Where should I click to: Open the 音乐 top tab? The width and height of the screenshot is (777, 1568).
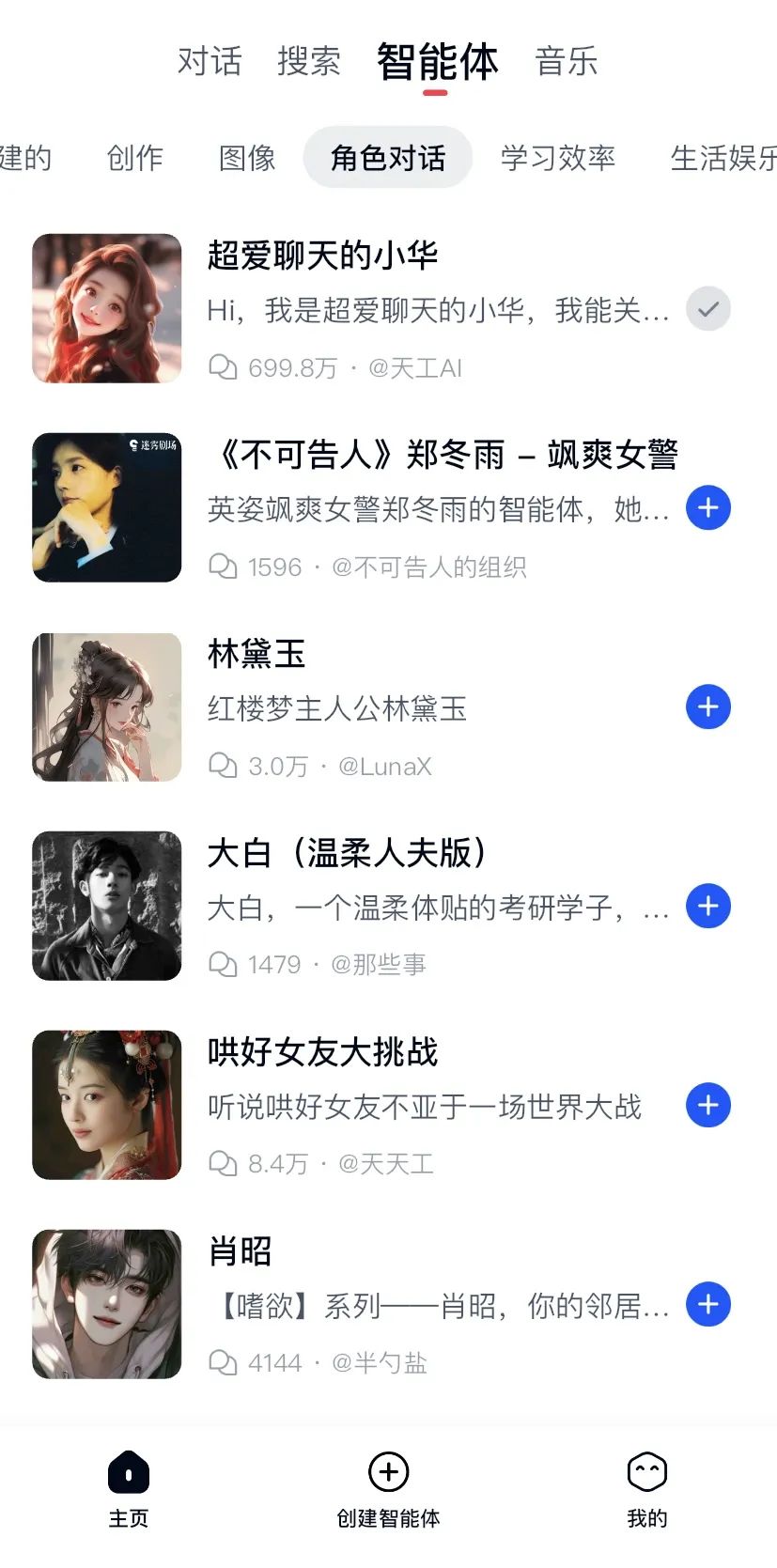(566, 62)
